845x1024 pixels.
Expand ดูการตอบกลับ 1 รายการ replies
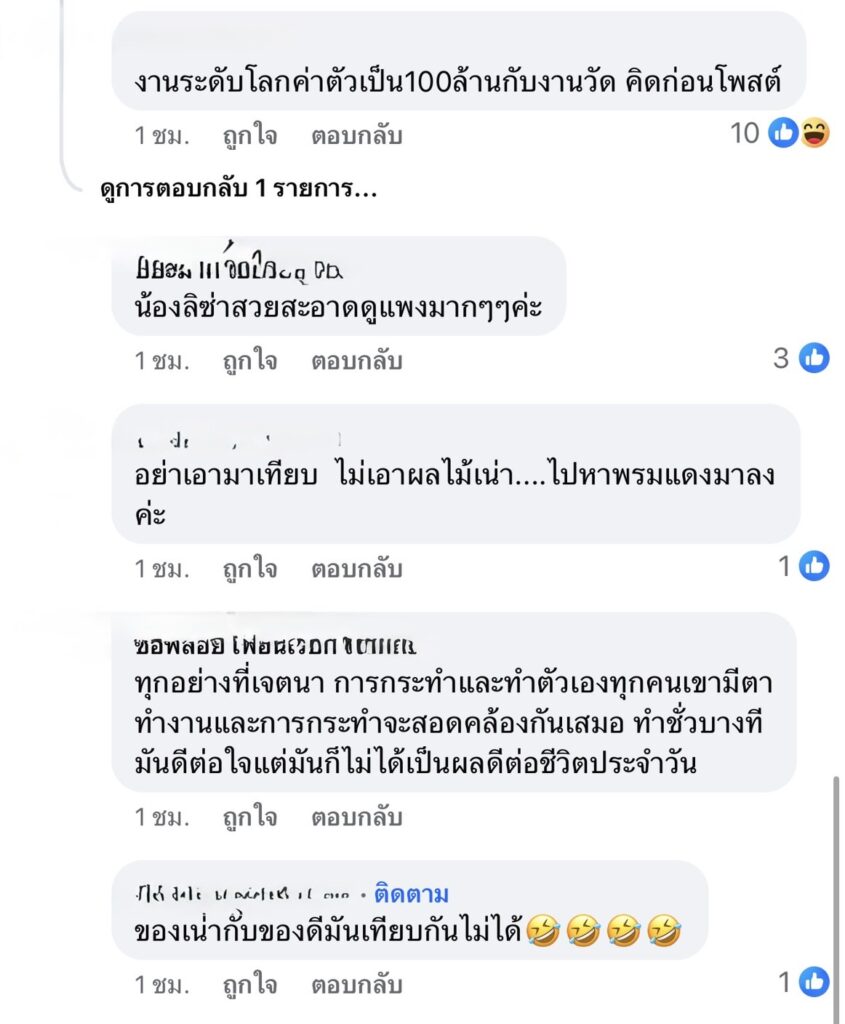click(x=239, y=189)
